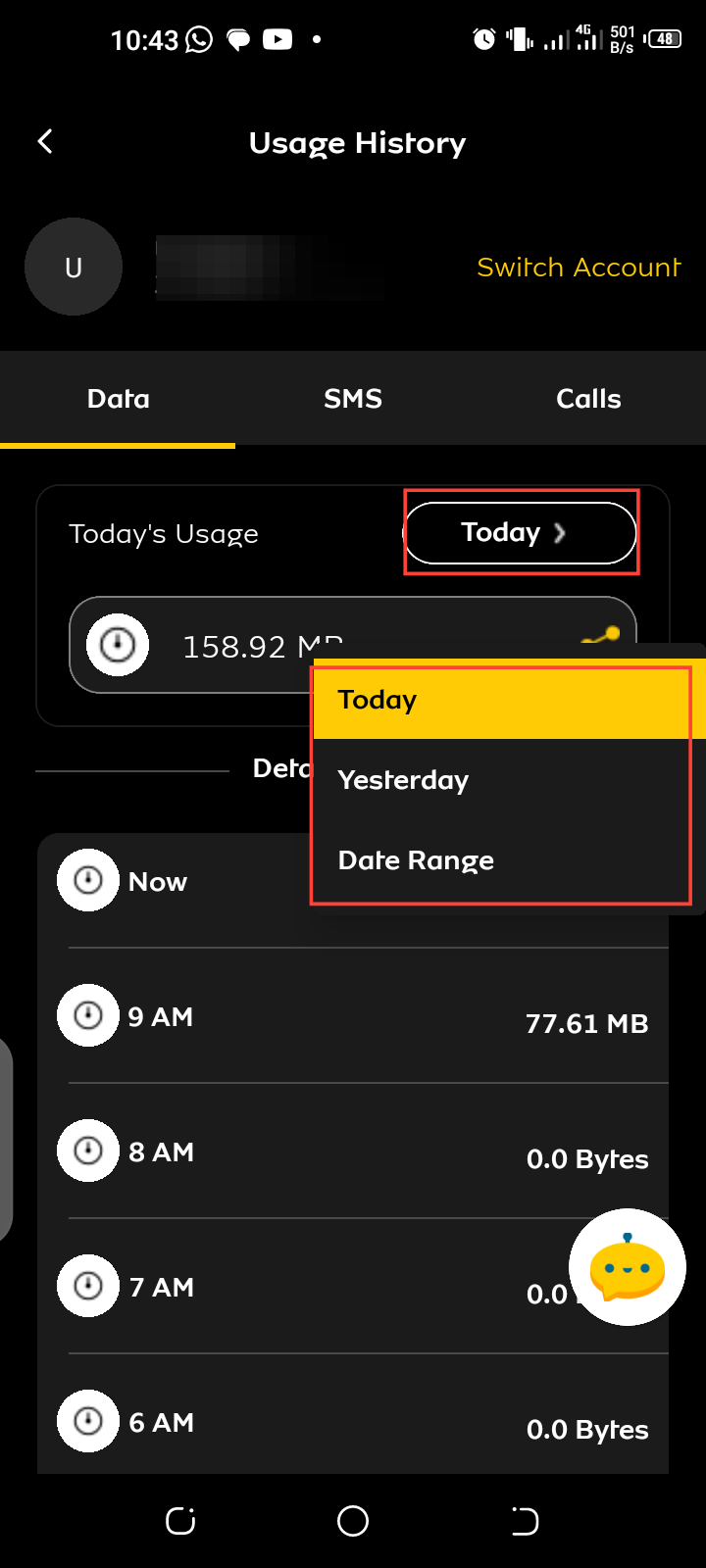The width and height of the screenshot is (706, 1568).
Task: Tap the Today period dropdown button
Action: pos(520,532)
